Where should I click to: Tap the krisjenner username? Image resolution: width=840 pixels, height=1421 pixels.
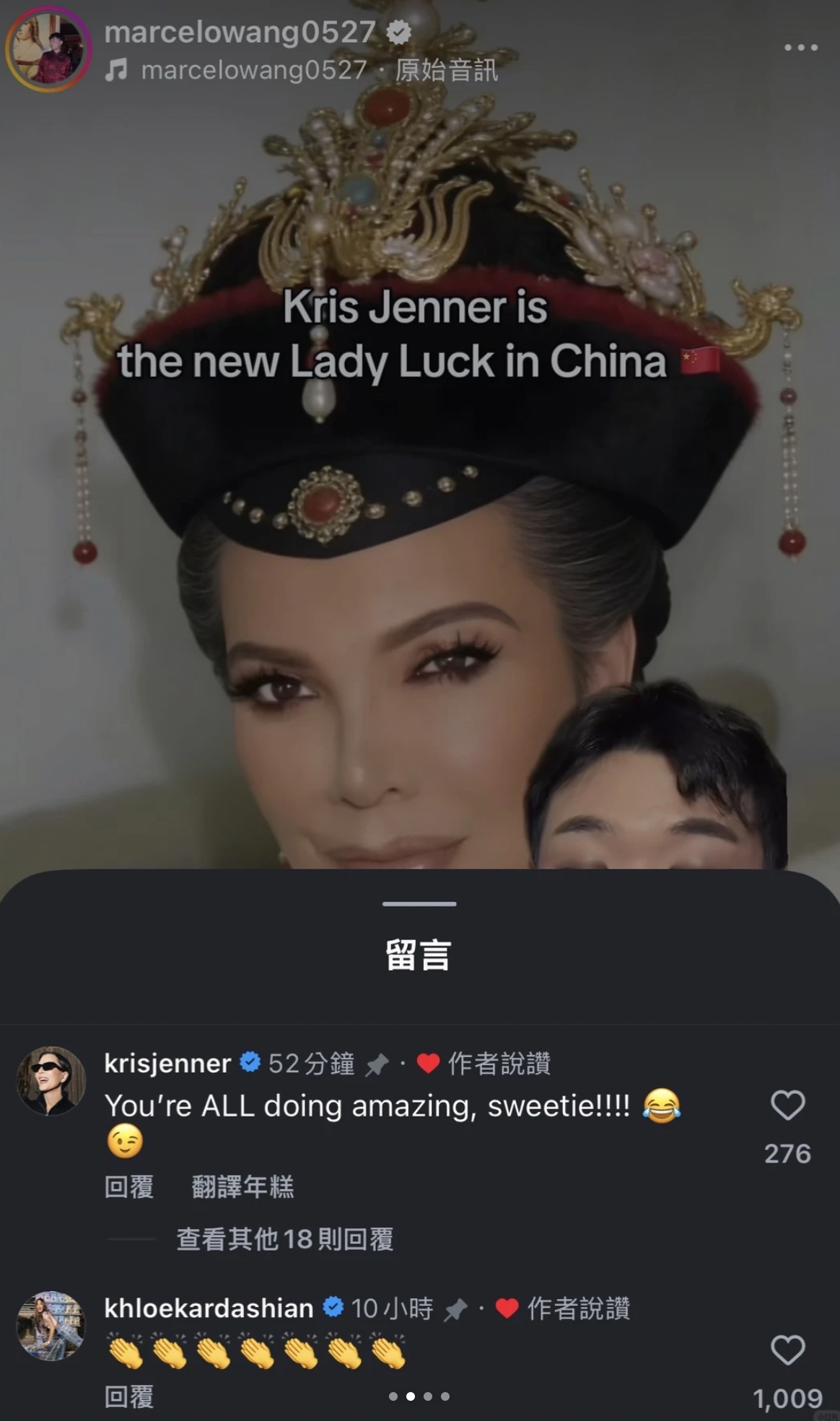[167, 1063]
